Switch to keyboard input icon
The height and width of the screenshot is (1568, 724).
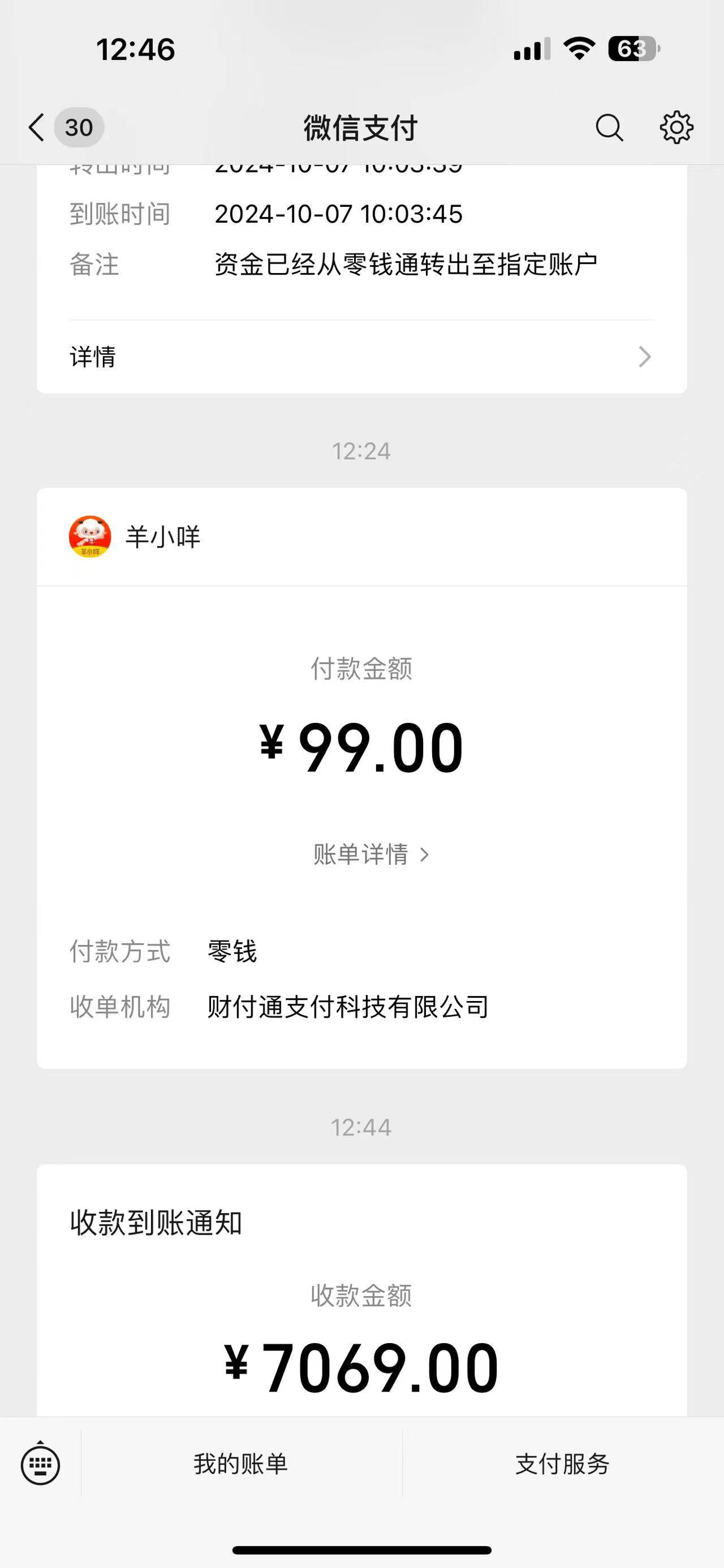[40, 1463]
